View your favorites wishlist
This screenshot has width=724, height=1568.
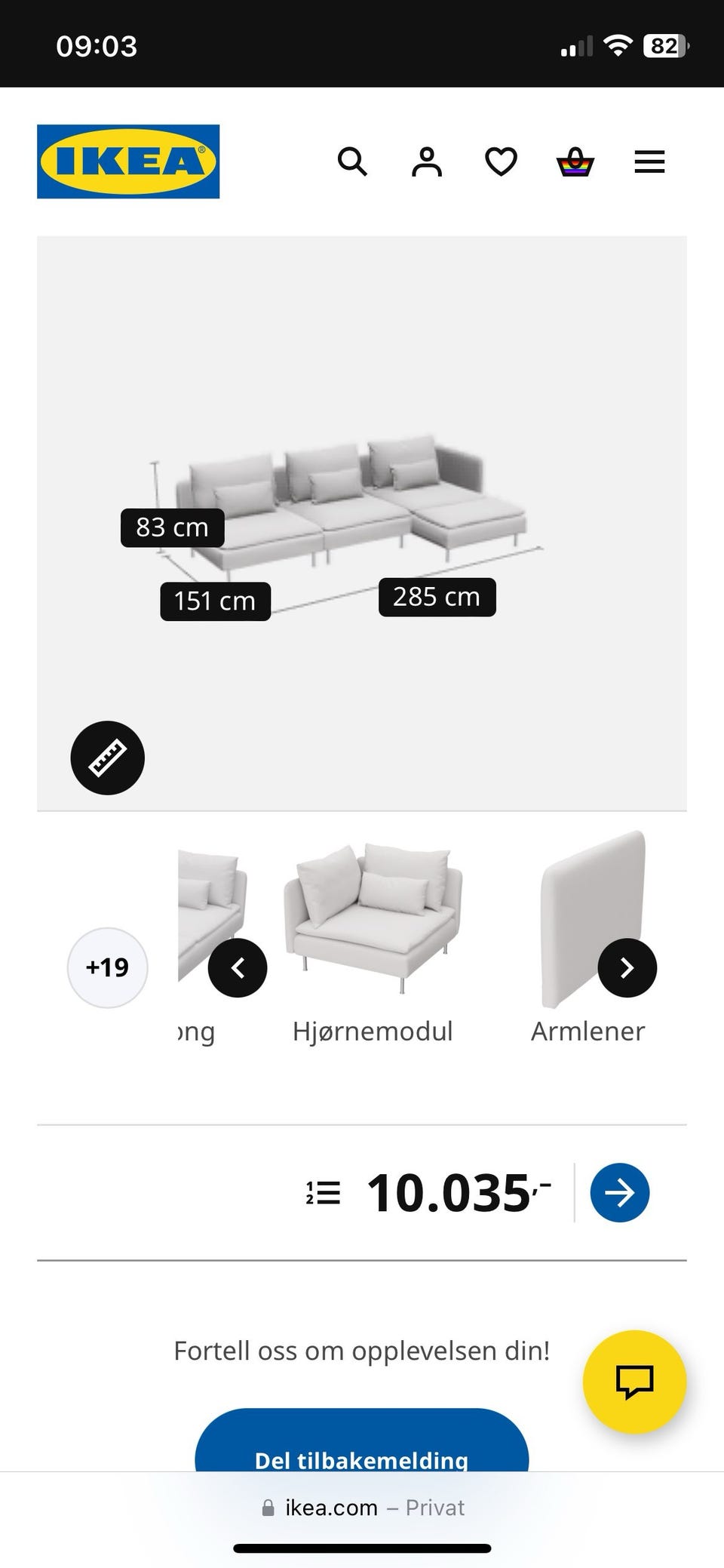(499, 161)
